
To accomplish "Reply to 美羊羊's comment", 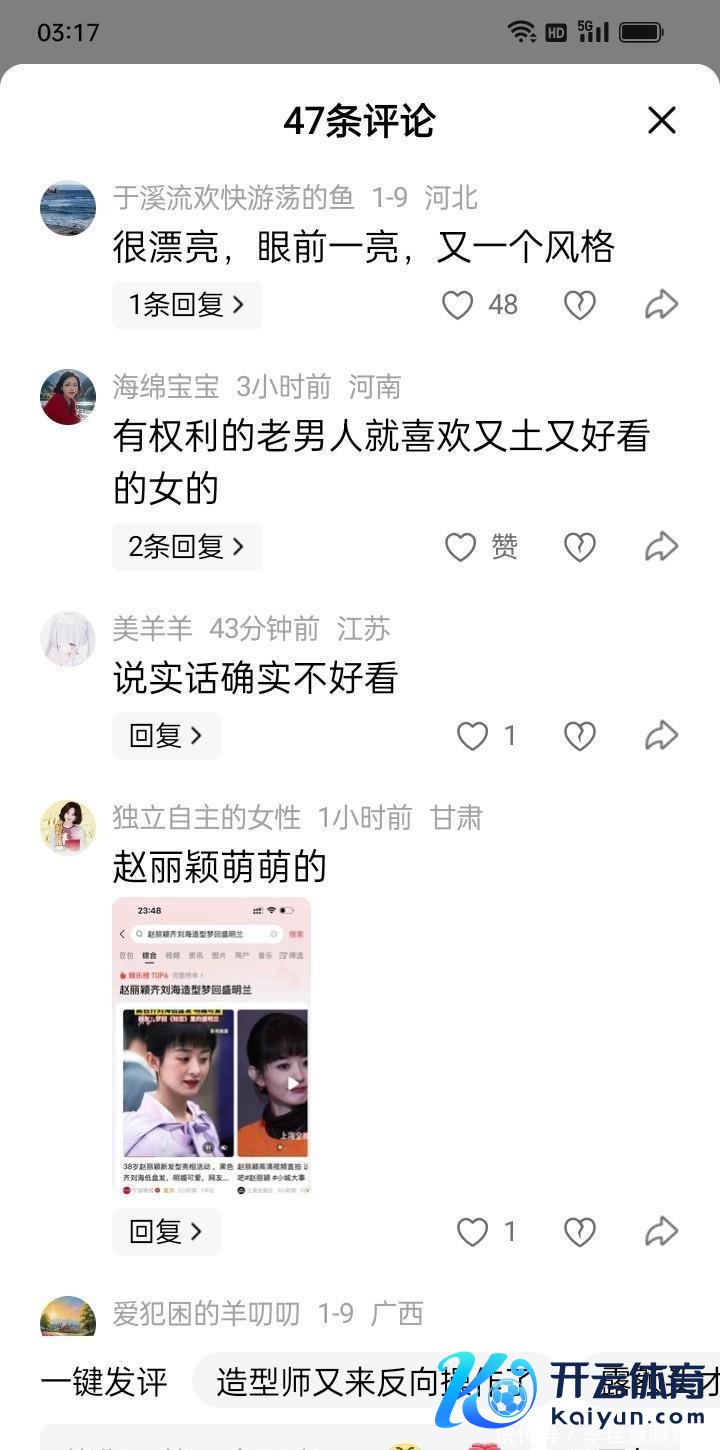I will point(166,736).
